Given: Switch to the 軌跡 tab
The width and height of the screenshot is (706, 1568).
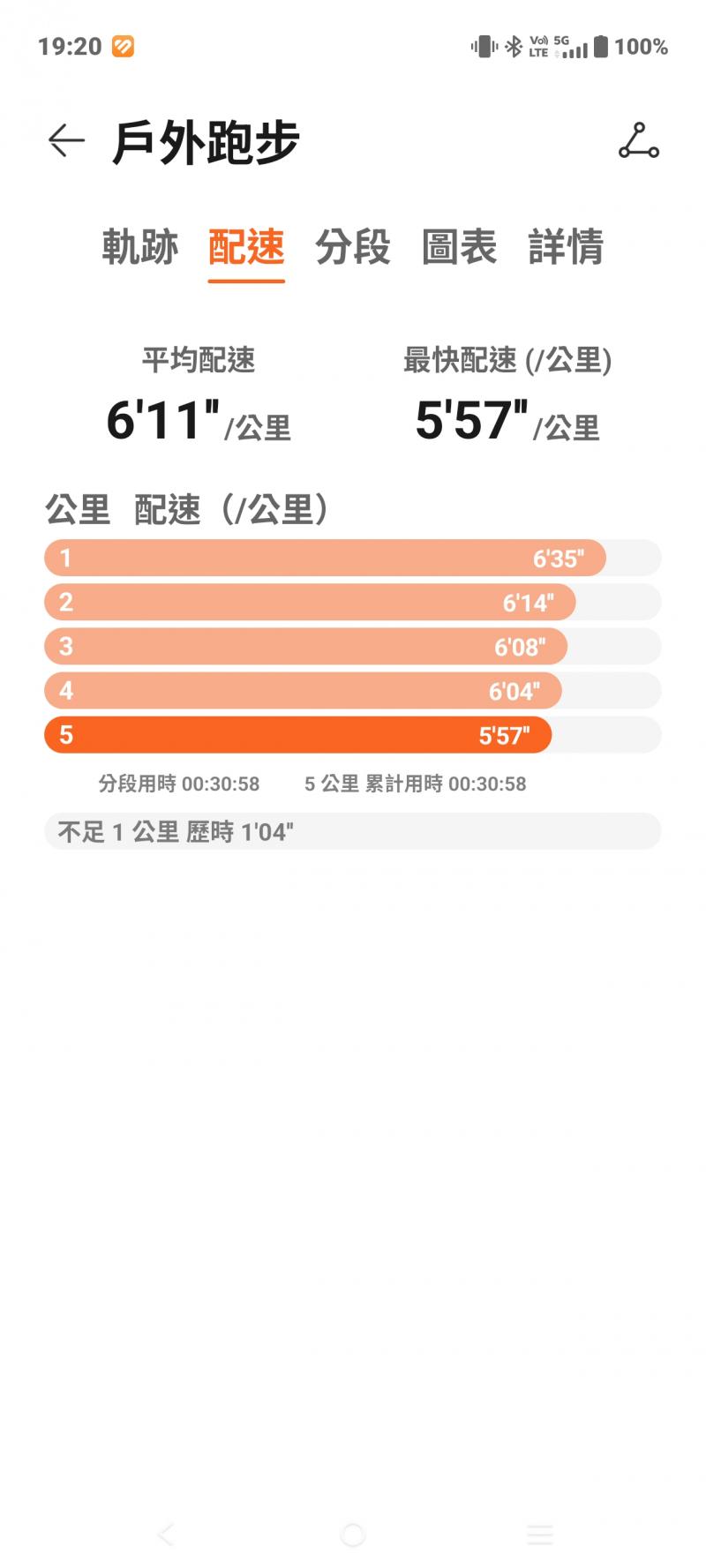Looking at the screenshot, I should tap(140, 247).
